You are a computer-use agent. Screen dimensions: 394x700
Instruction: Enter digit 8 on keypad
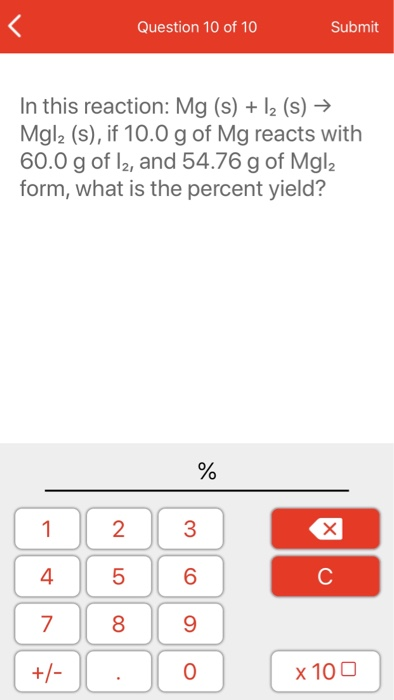point(119,624)
